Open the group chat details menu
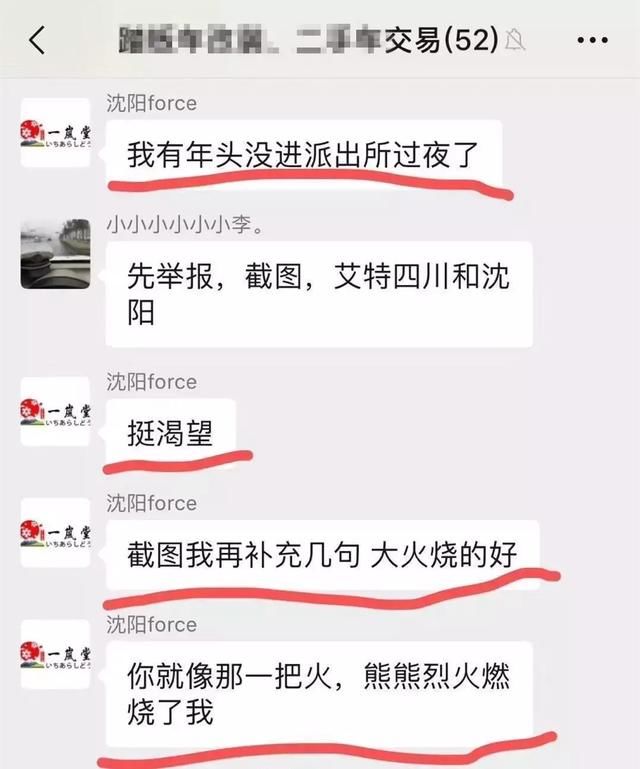Image resolution: width=640 pixels, height=769 pixels. tap(592, 41)
